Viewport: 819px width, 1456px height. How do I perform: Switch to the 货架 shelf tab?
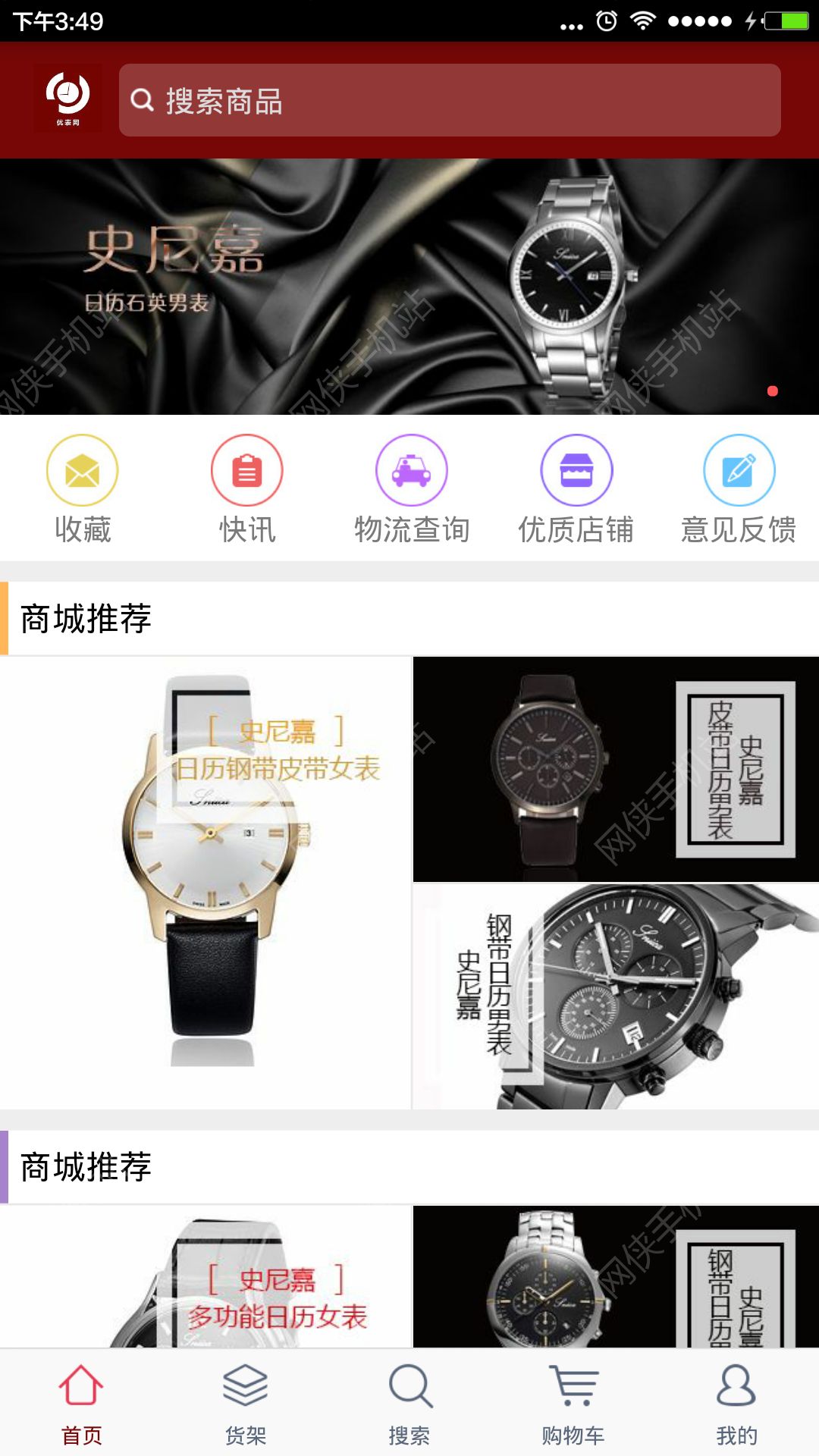tap(246, 1403)
